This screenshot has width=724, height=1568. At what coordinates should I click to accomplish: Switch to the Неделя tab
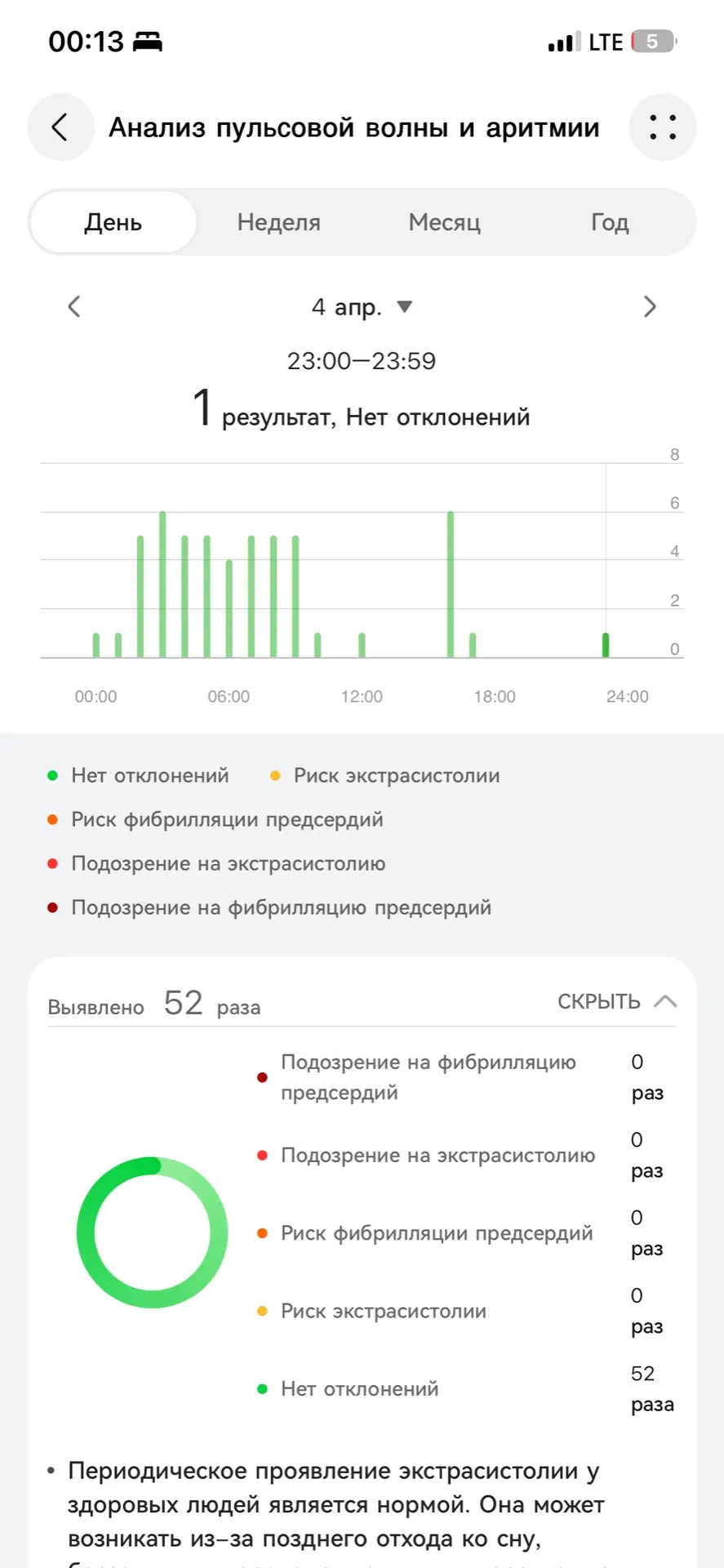(279, 222)
